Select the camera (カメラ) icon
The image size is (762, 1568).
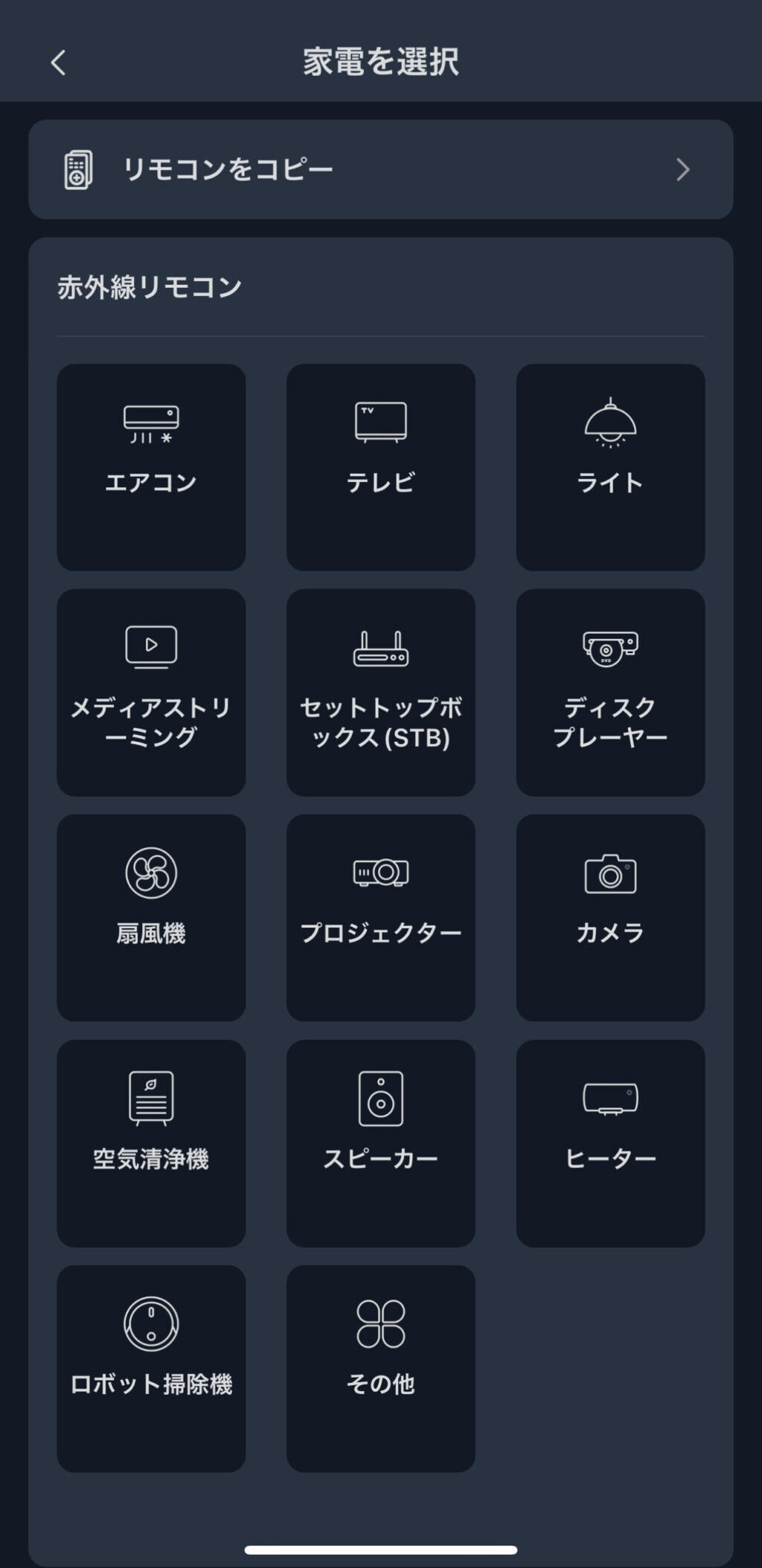pyautogui.click(x=610, y=919)
